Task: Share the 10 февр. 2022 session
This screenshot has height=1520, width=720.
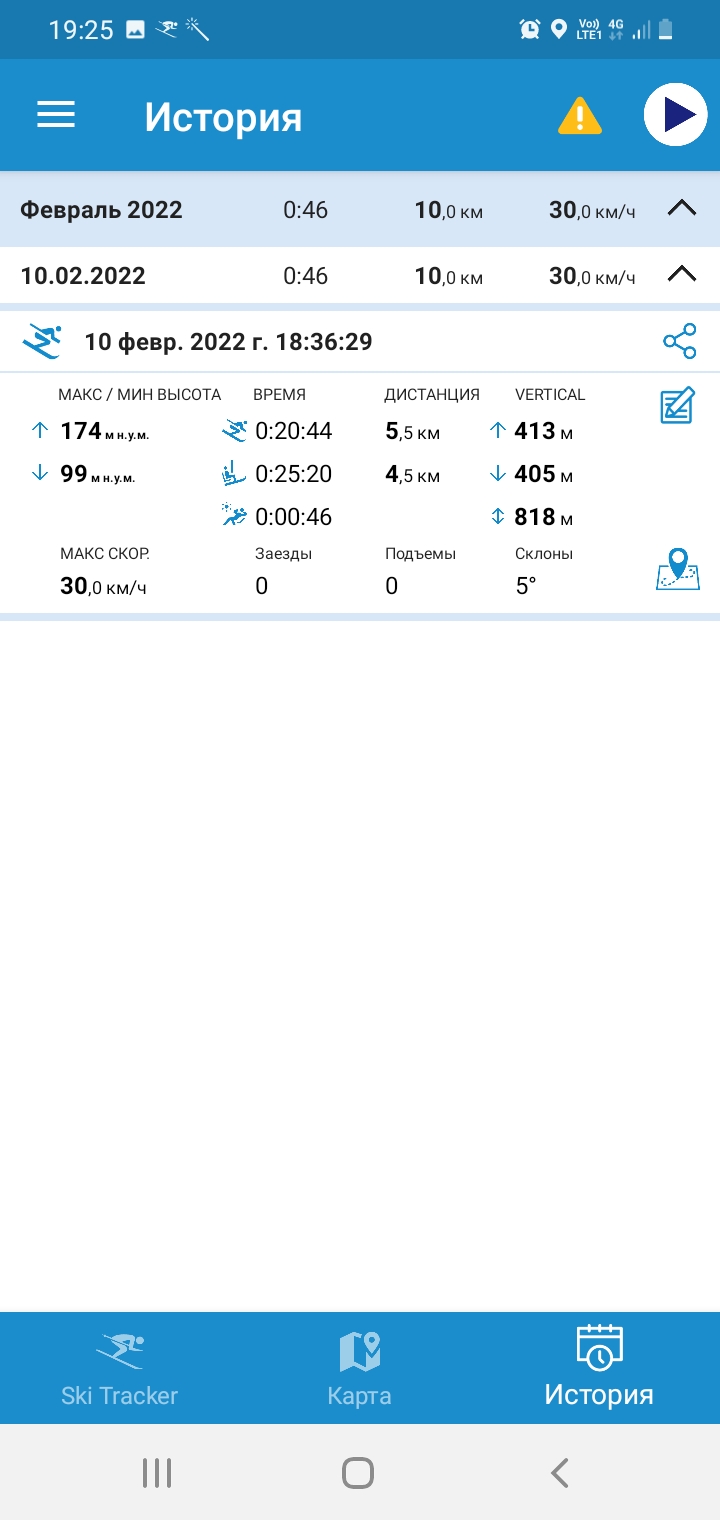Action: tap(679, 342)
